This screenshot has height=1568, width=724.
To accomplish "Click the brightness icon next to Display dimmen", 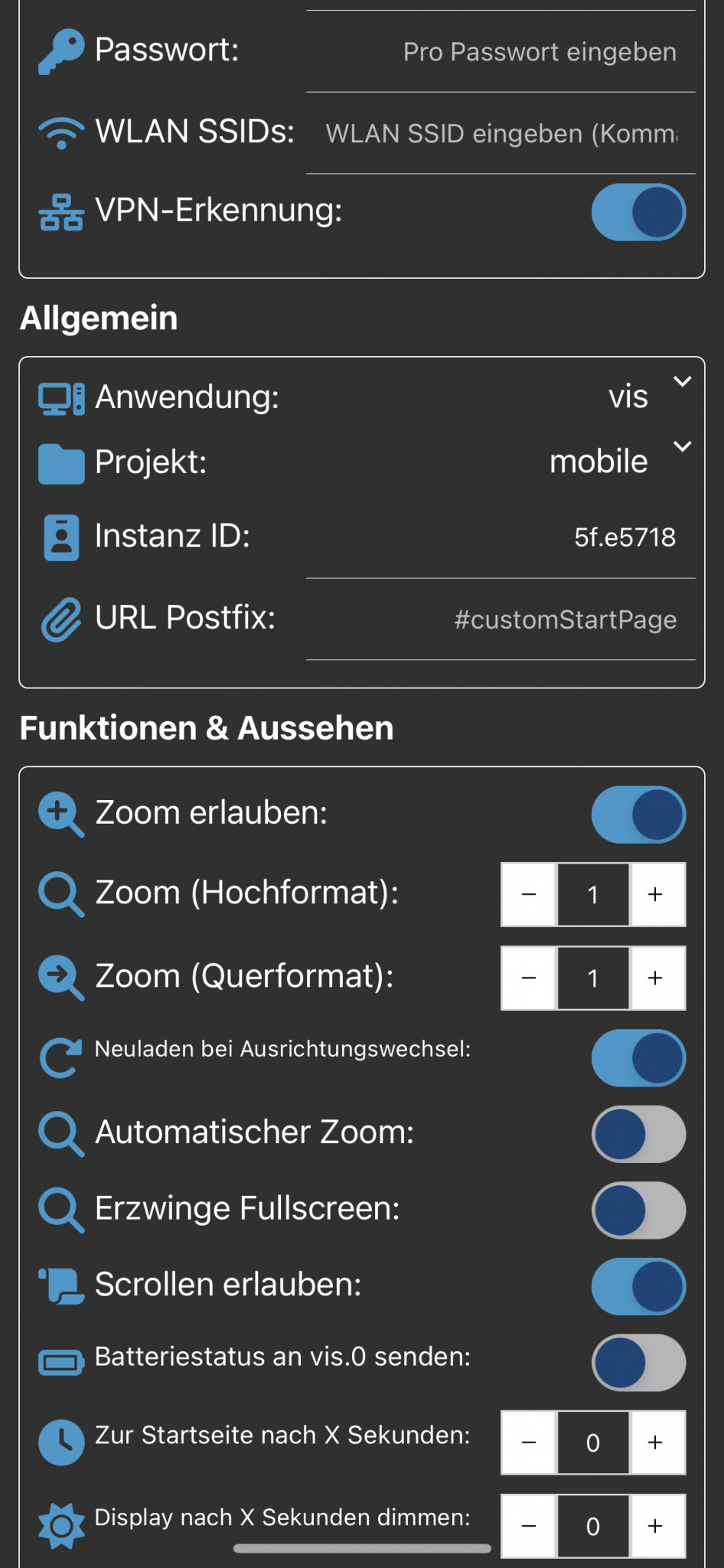I will (61, 1526).
